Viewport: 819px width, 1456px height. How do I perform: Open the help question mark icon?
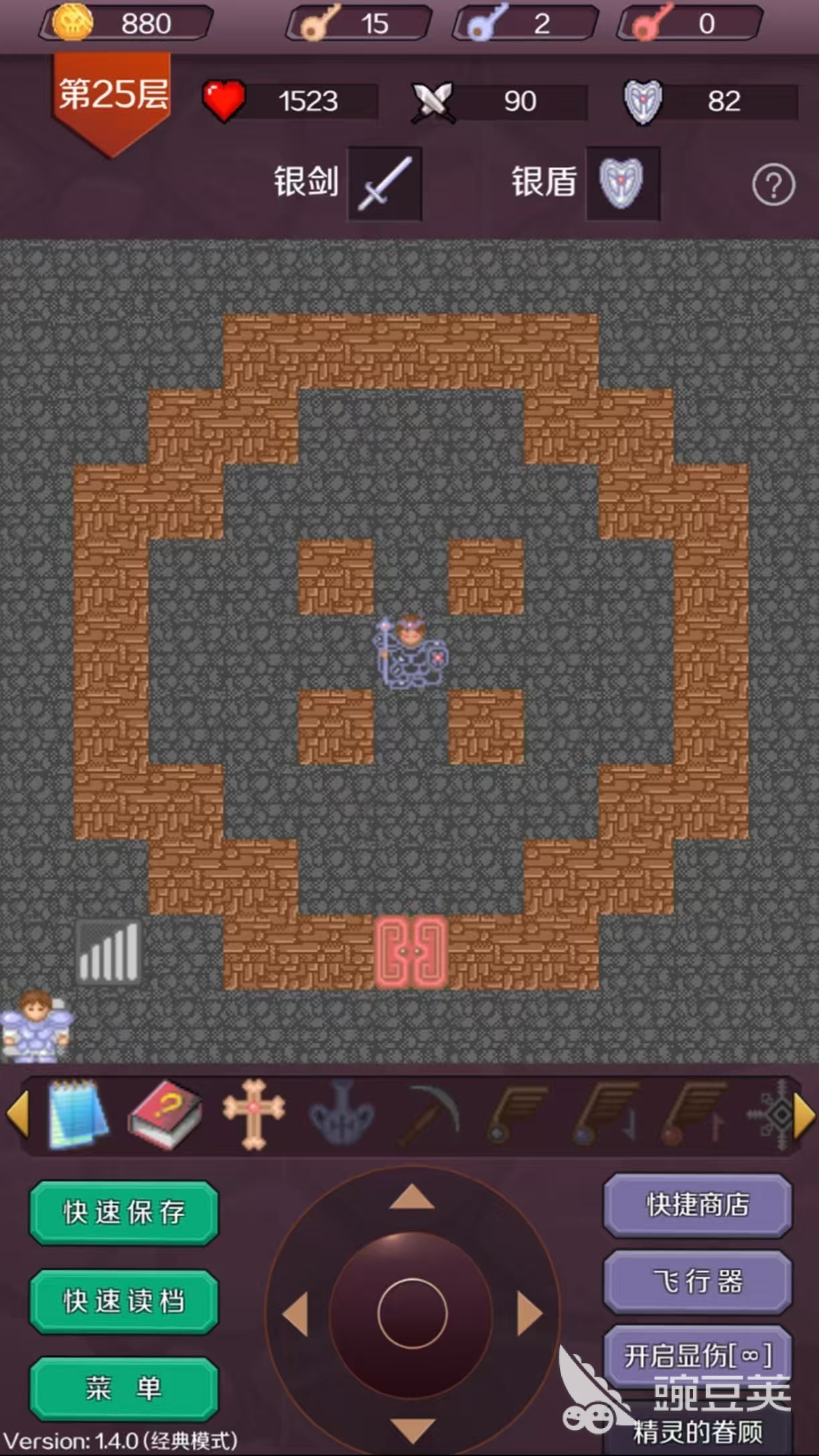[x=773, y=185]
